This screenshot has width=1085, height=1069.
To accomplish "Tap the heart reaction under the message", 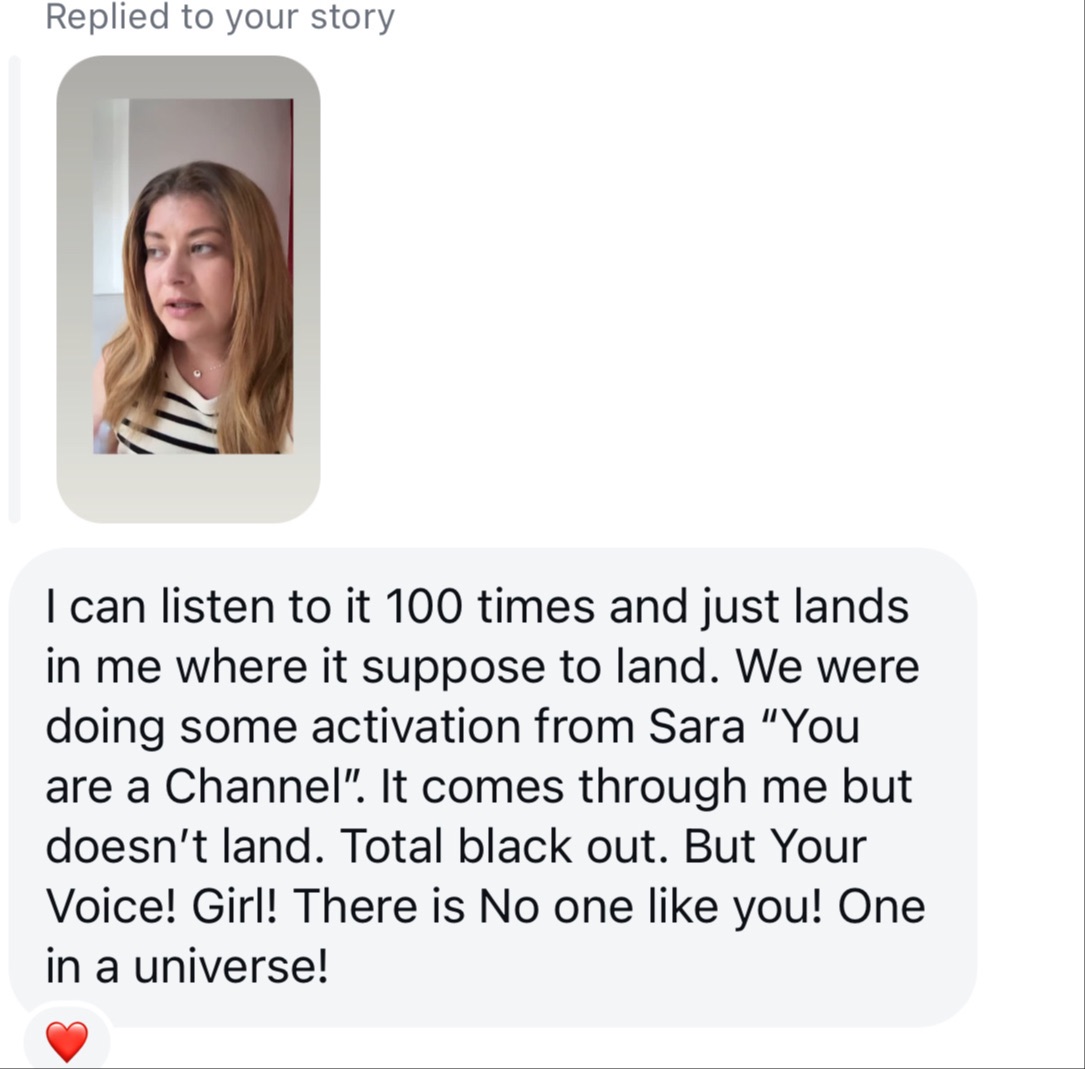I will pyautogui.click(x=67, y=1041).
